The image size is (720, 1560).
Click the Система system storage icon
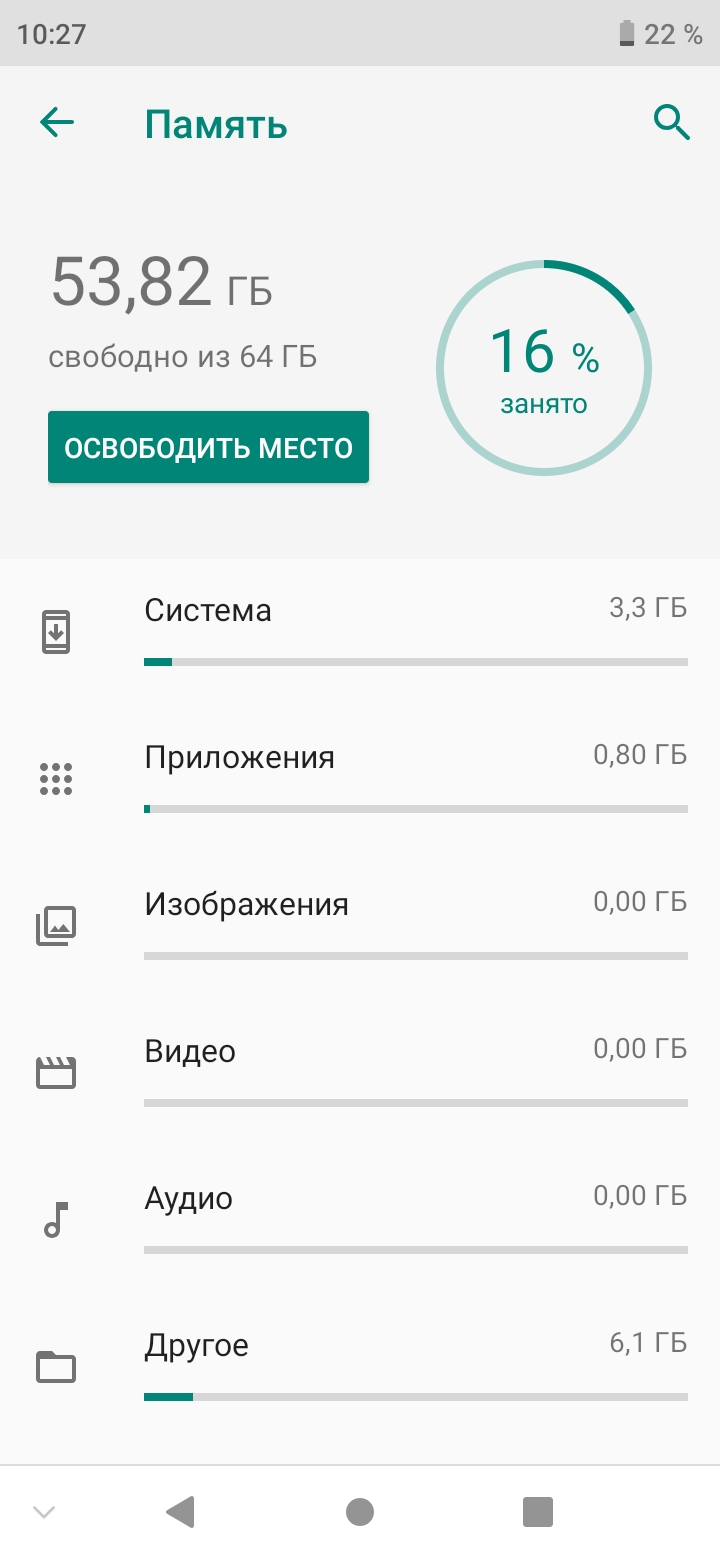click(x=57, y=630)
